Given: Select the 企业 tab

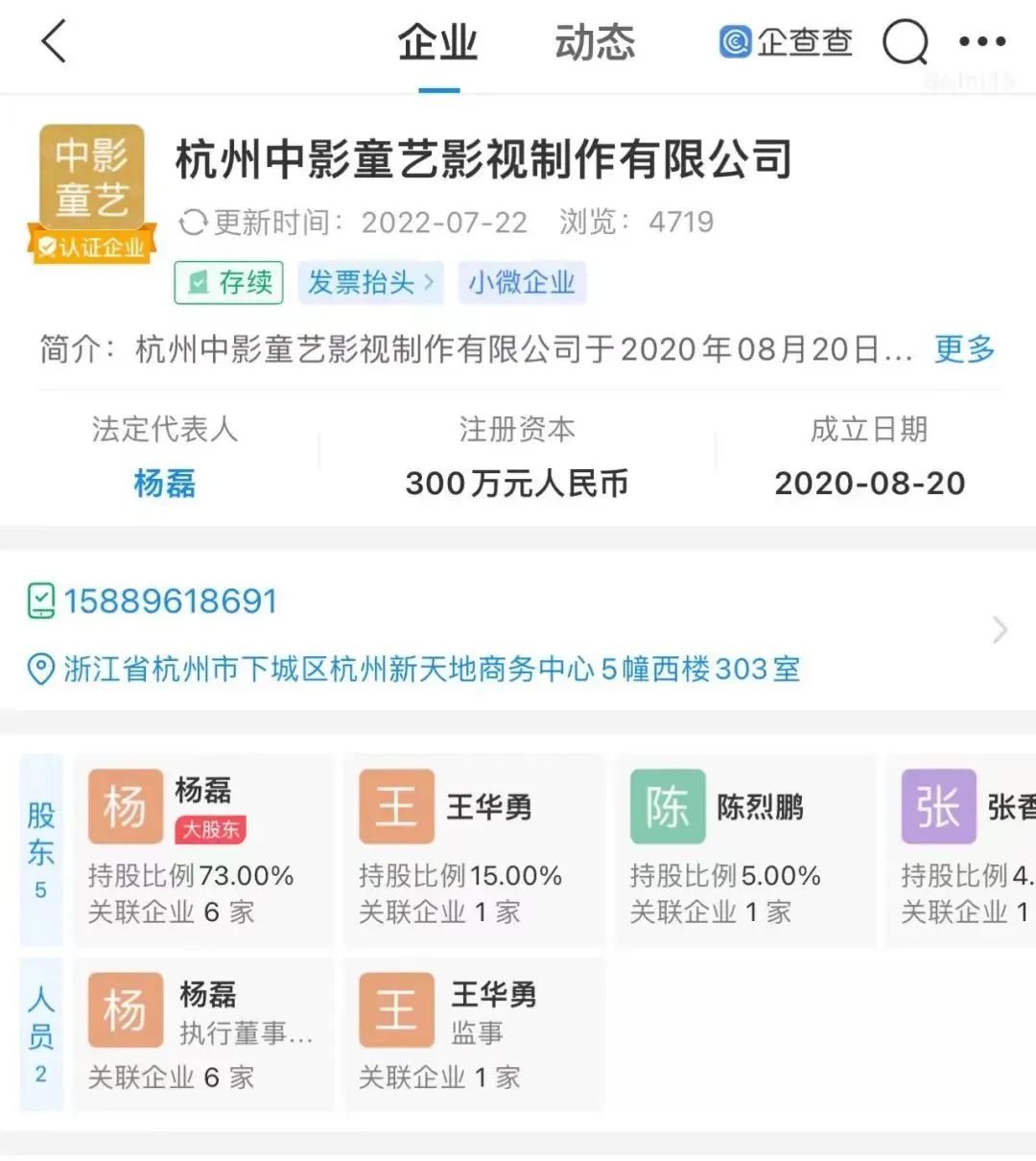Looking at the screenshot, I should [438, 44].
